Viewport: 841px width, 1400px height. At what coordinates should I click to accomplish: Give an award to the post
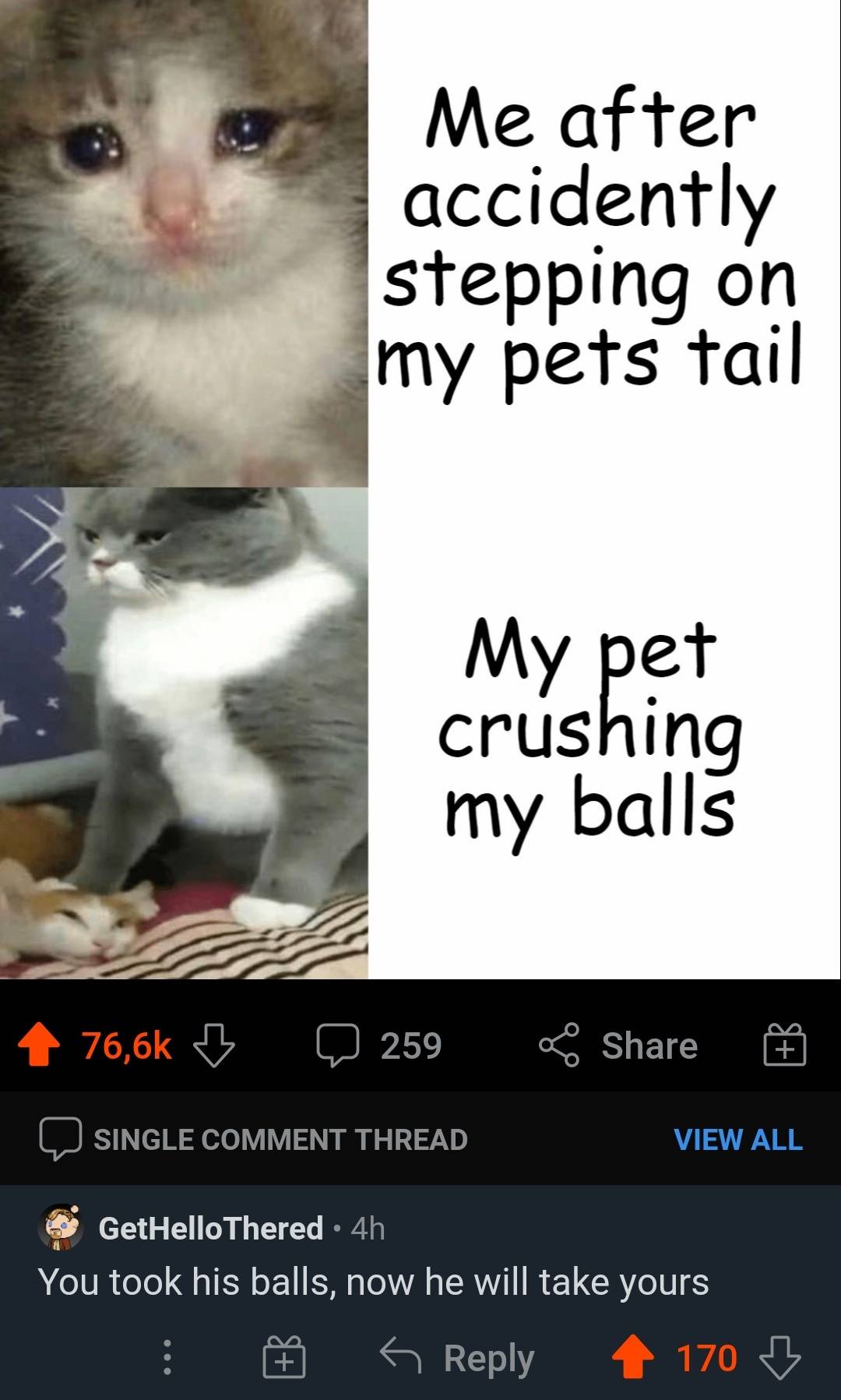pos(785,1046)
